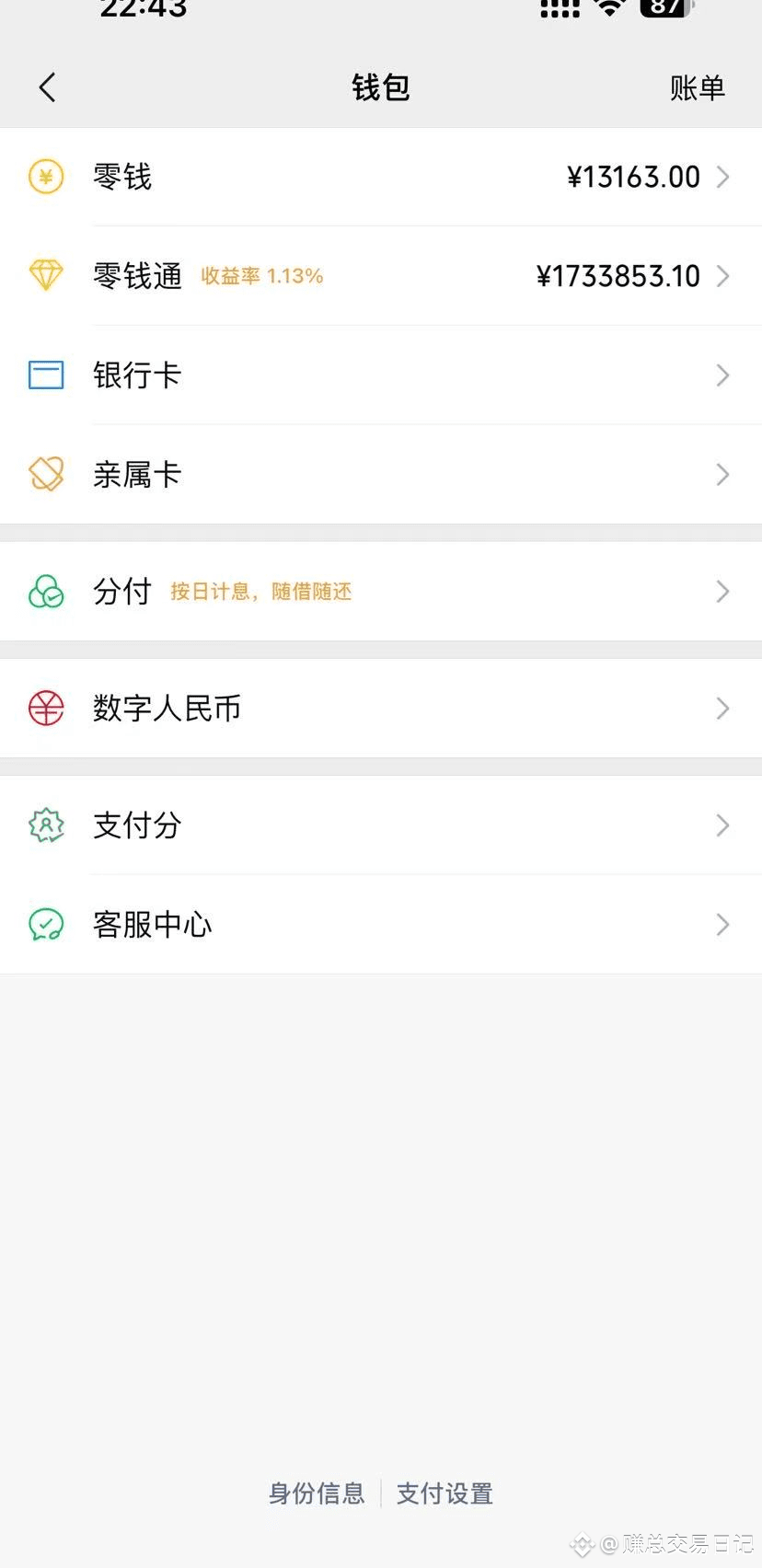762x1568 pixels.
Task: Open the 亲属卡 family card row
Action: [x=381, y=475]
